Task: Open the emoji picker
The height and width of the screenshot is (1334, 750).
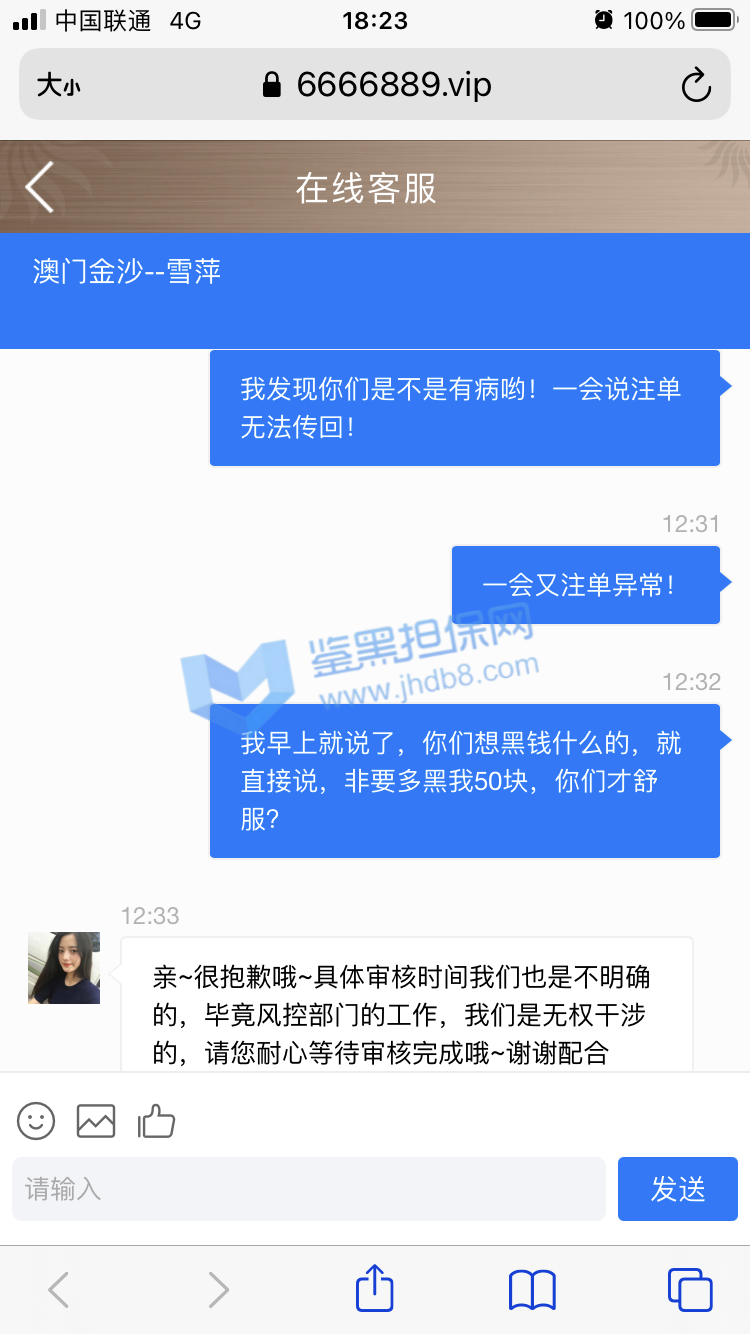Action: pyautogui.click(x=36, y=1121)
